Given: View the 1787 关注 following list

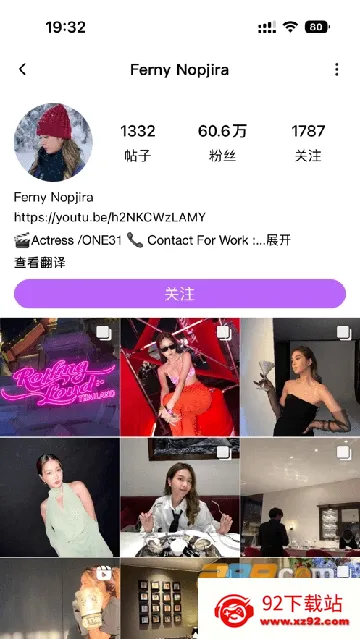Looking at the screenshot, I should coord(308,143).
